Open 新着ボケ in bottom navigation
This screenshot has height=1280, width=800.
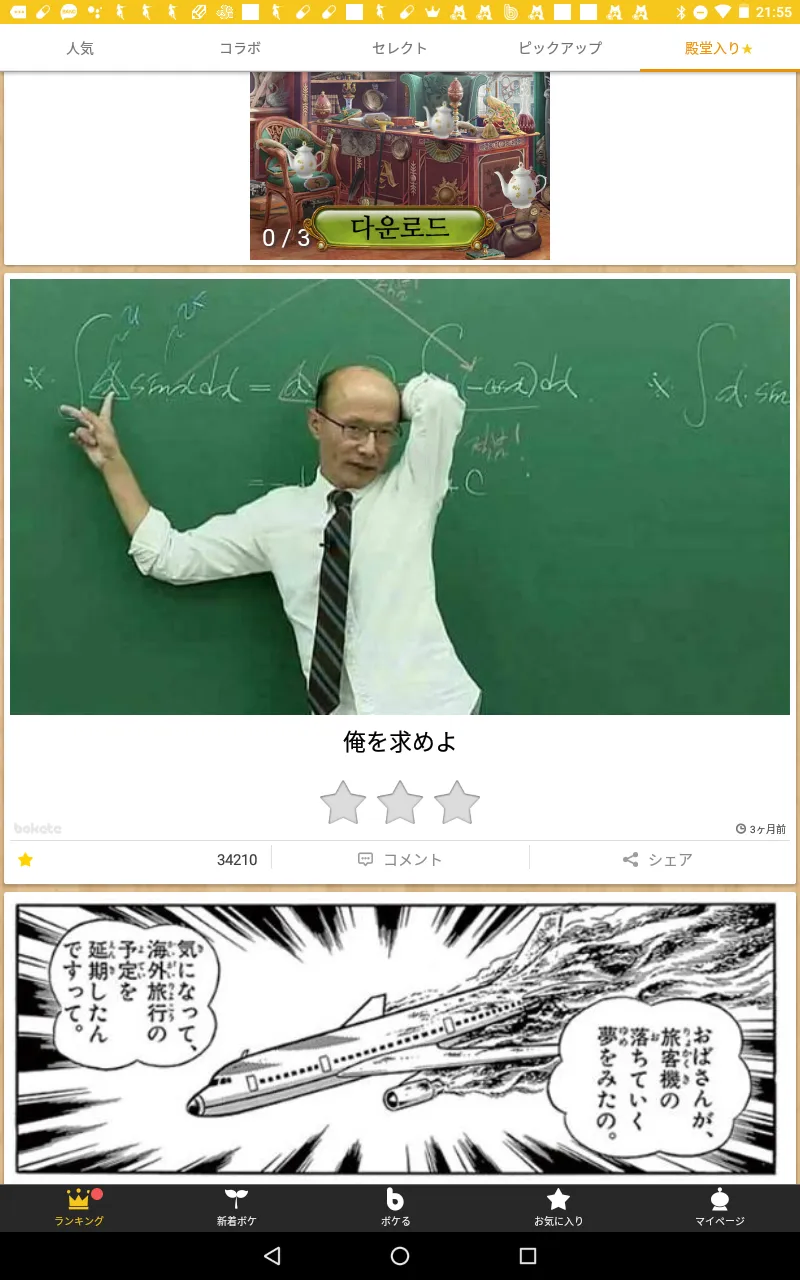coord(236,1207)
